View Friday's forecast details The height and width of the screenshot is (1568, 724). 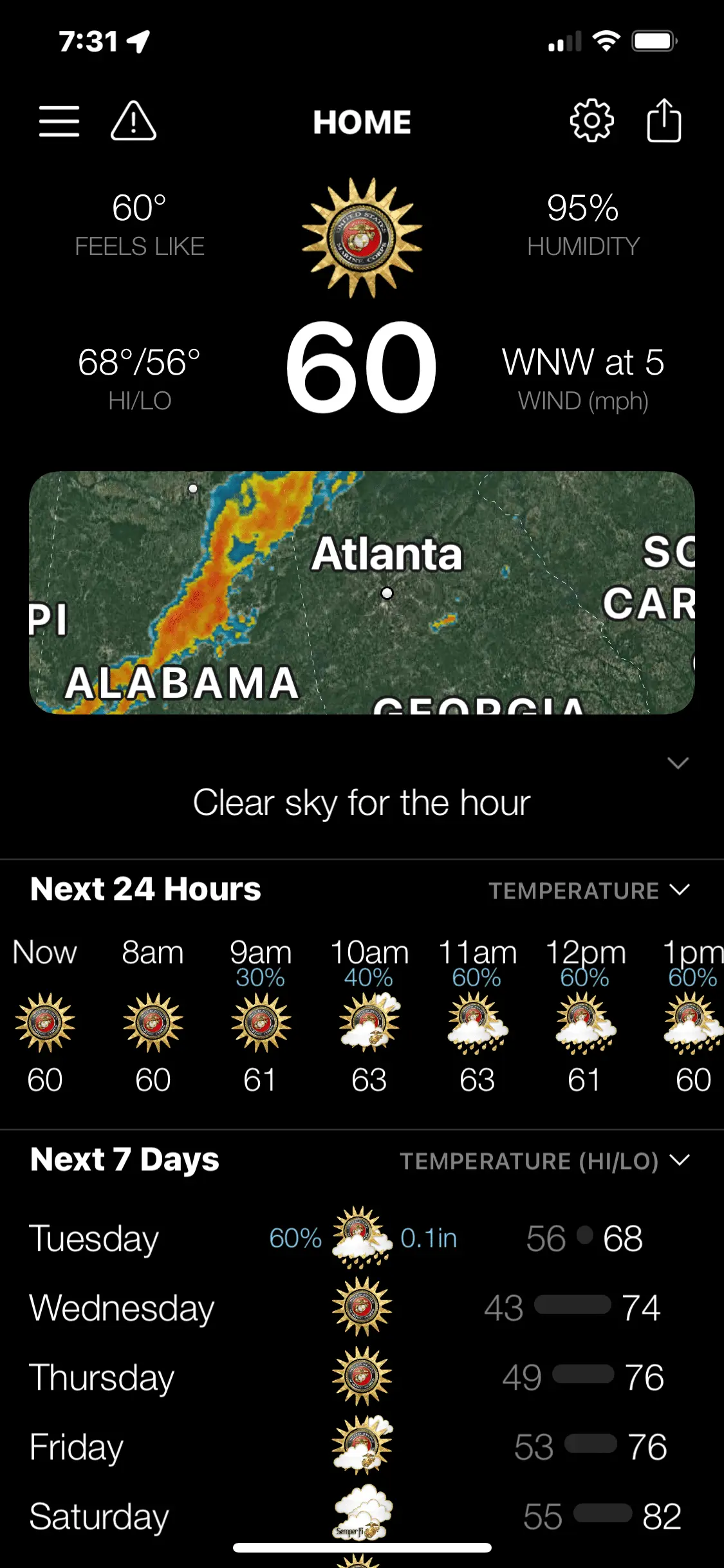tap(362, 1447)
